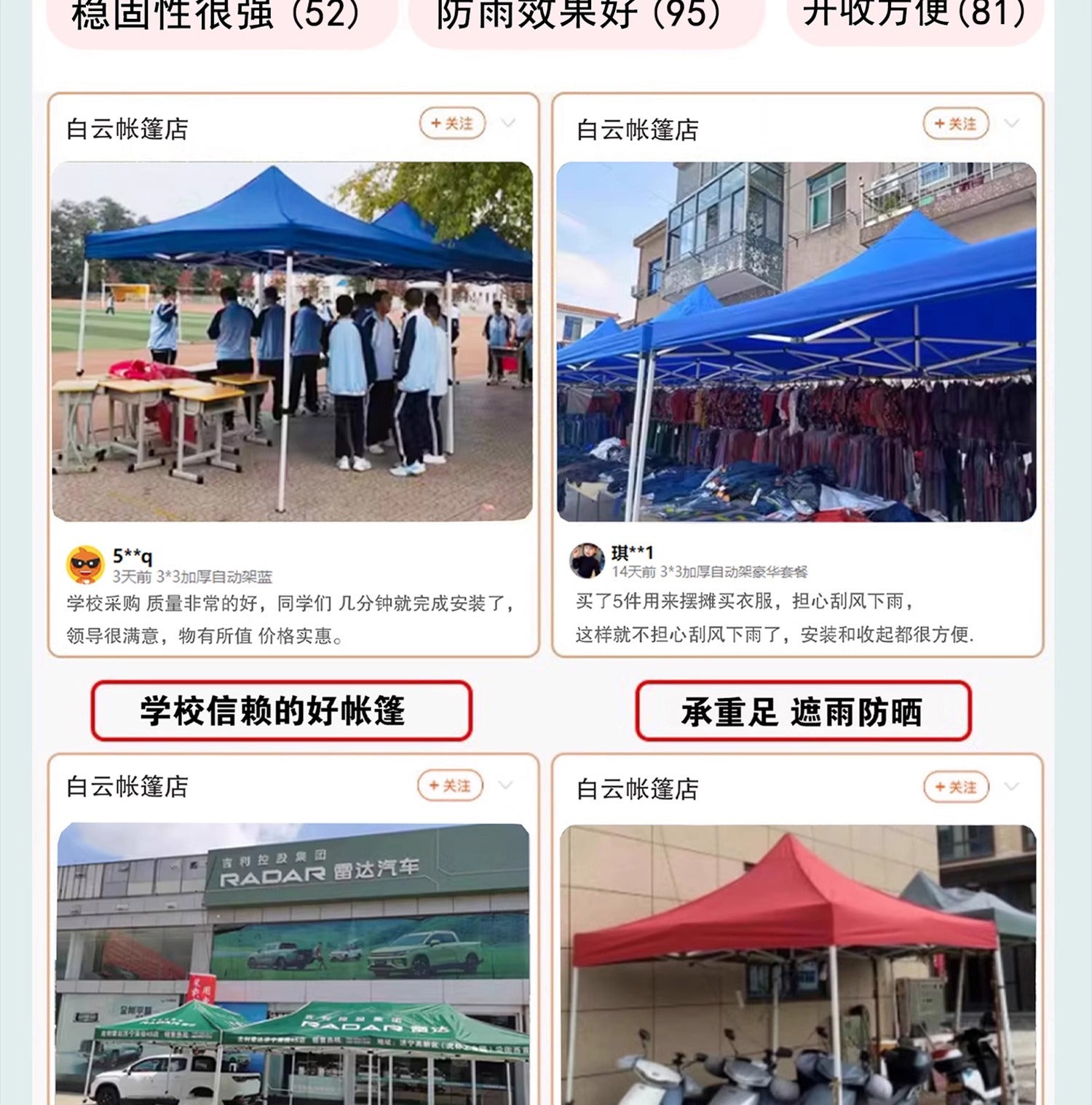Screen dimensions: 1092x1105
Task: Tap the plus icon on first card's 关注 button
Action: [x=435, y=124]
